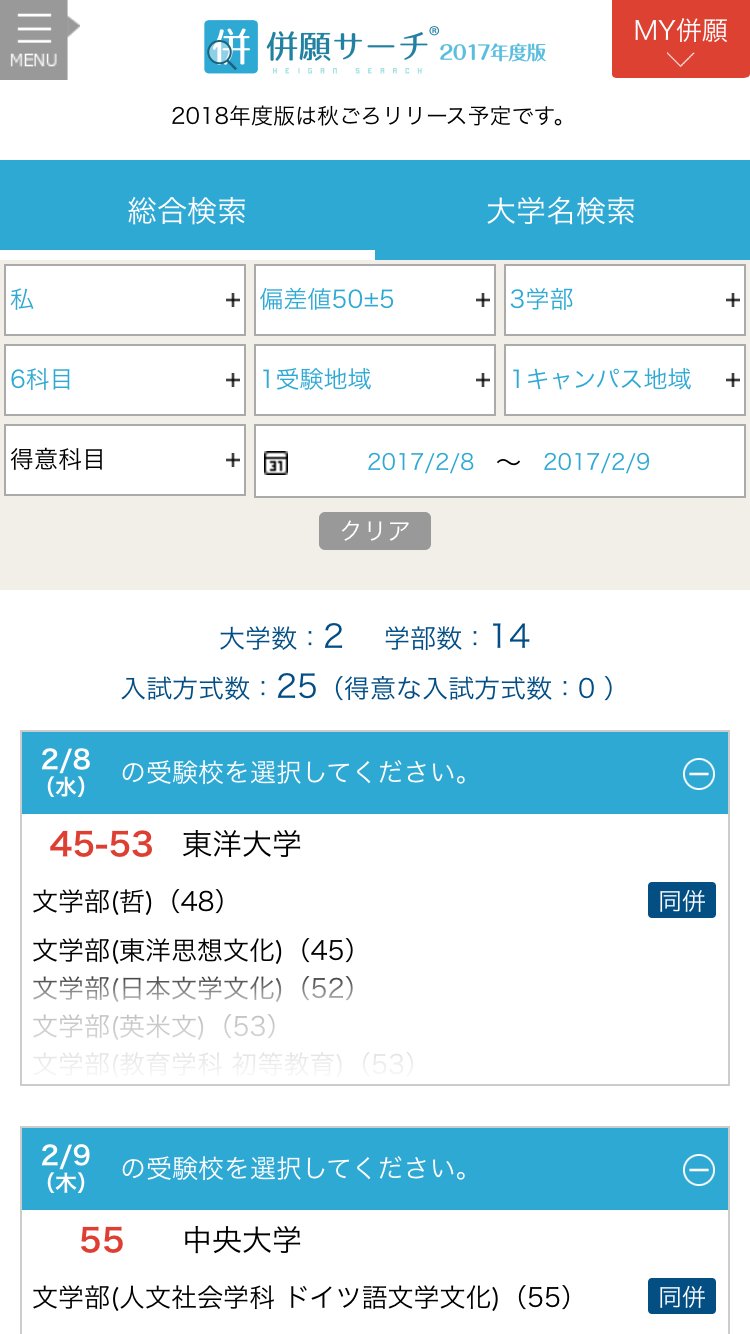Collapse the 2/8 (水) school panel
750x1334 pixels.
[x=699, y=773]
